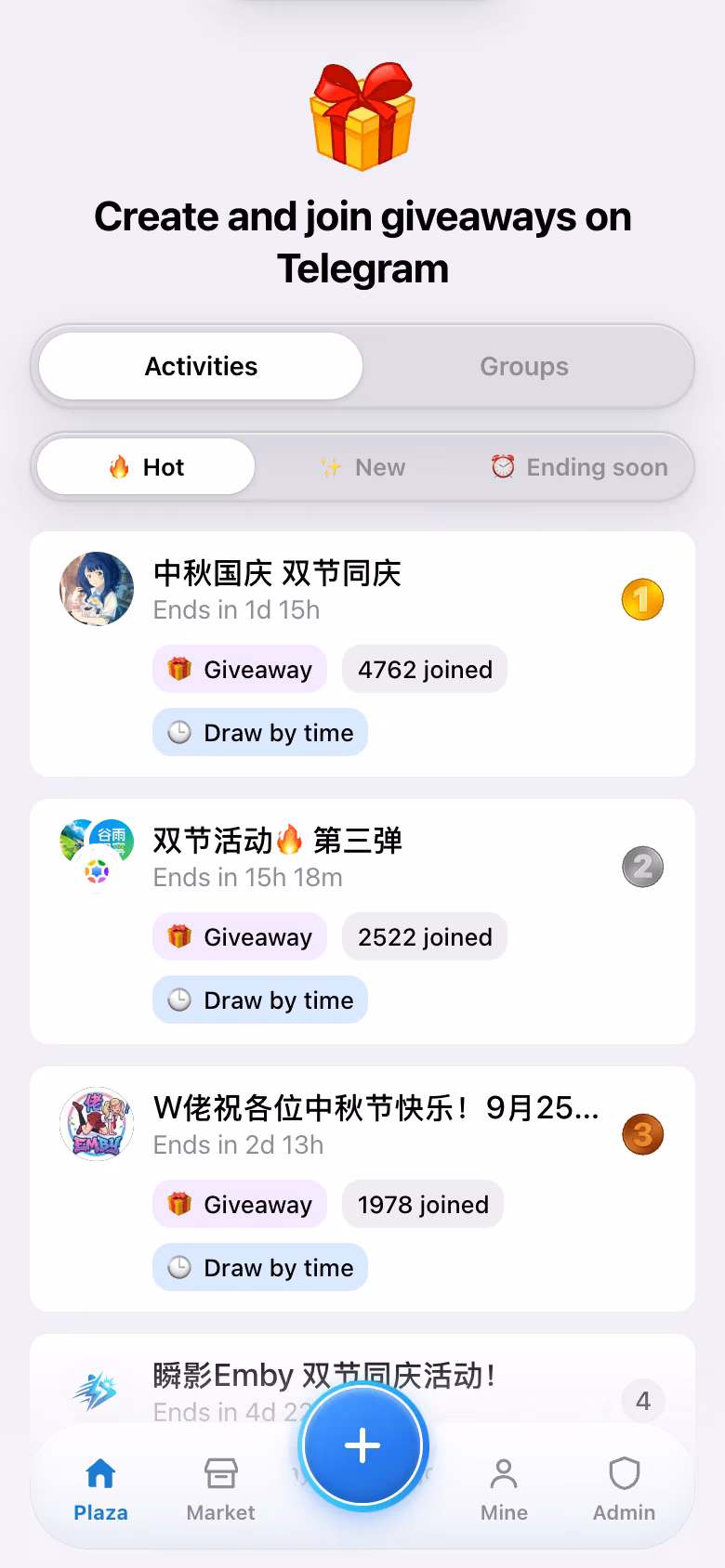Go to the Market tab
The height and width of the screenshot is (1568, 725).
(220, 1489)
